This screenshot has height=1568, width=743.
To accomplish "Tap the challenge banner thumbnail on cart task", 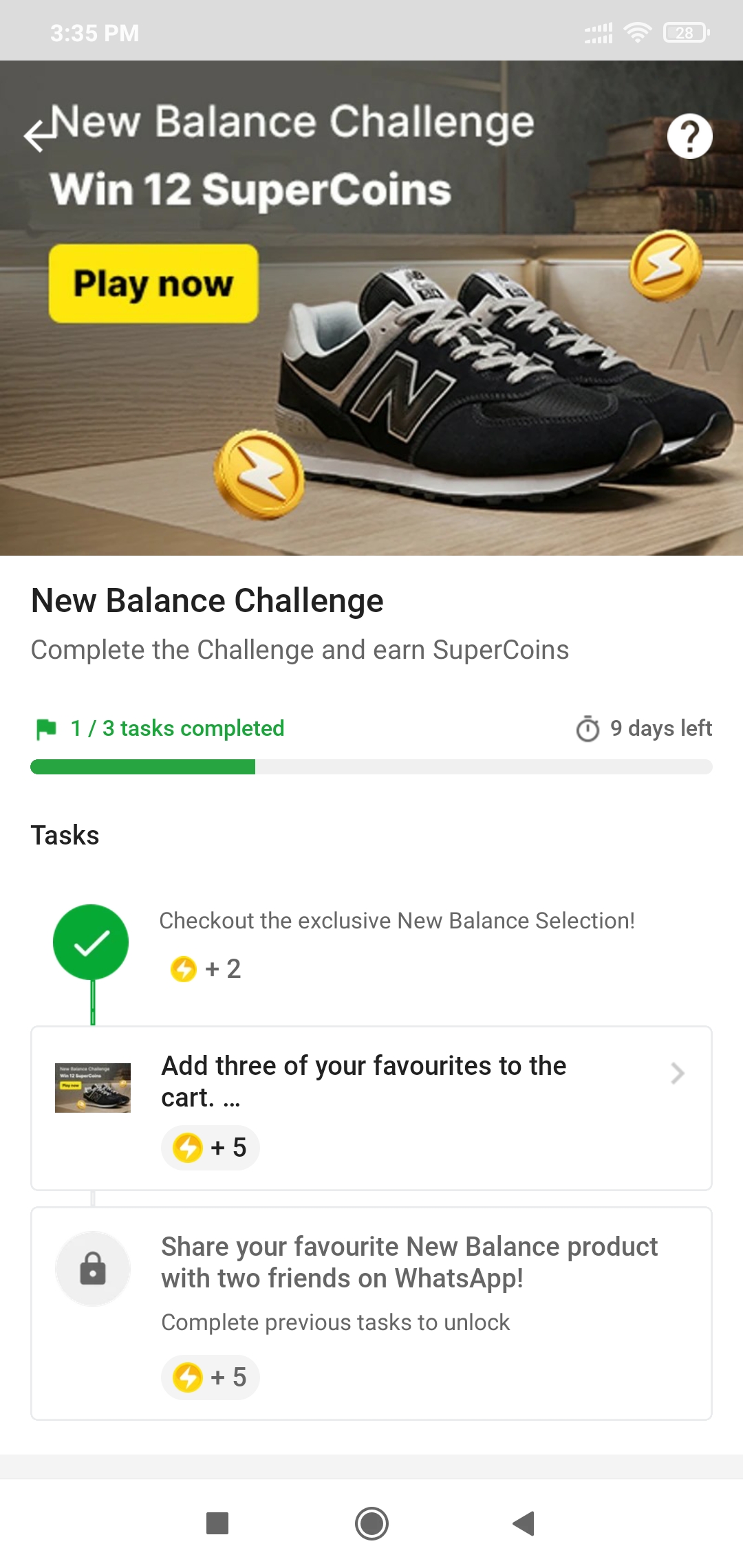I will pos(93,1089).
